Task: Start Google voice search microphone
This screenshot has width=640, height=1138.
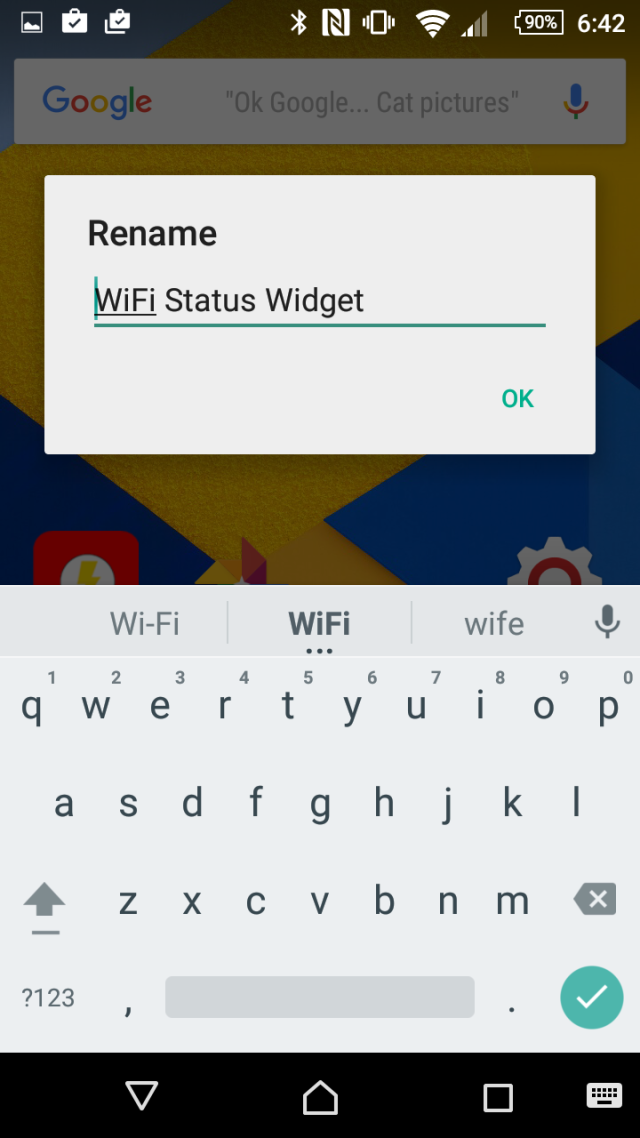Action: 575,102
